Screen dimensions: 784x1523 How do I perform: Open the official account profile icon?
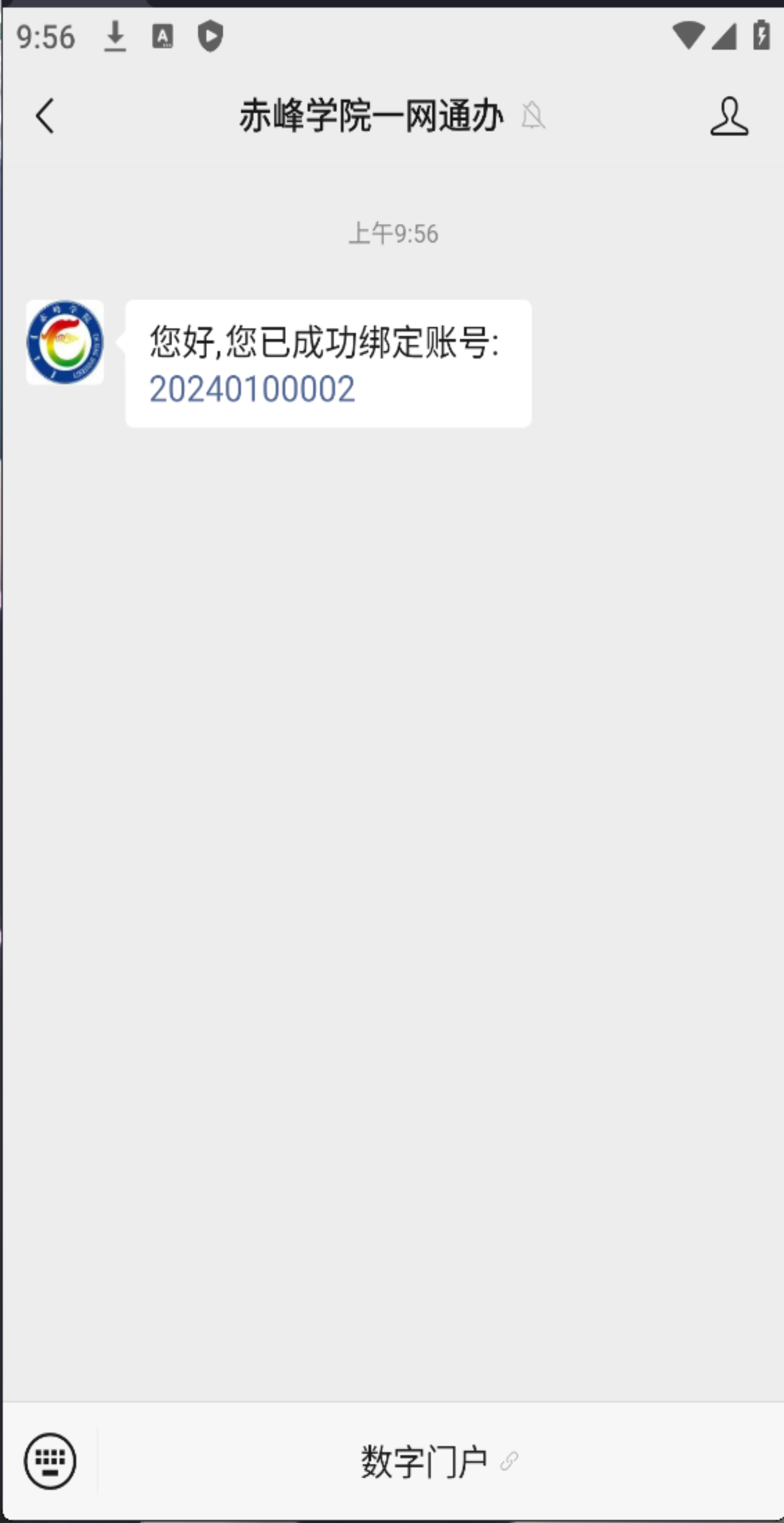728,116
